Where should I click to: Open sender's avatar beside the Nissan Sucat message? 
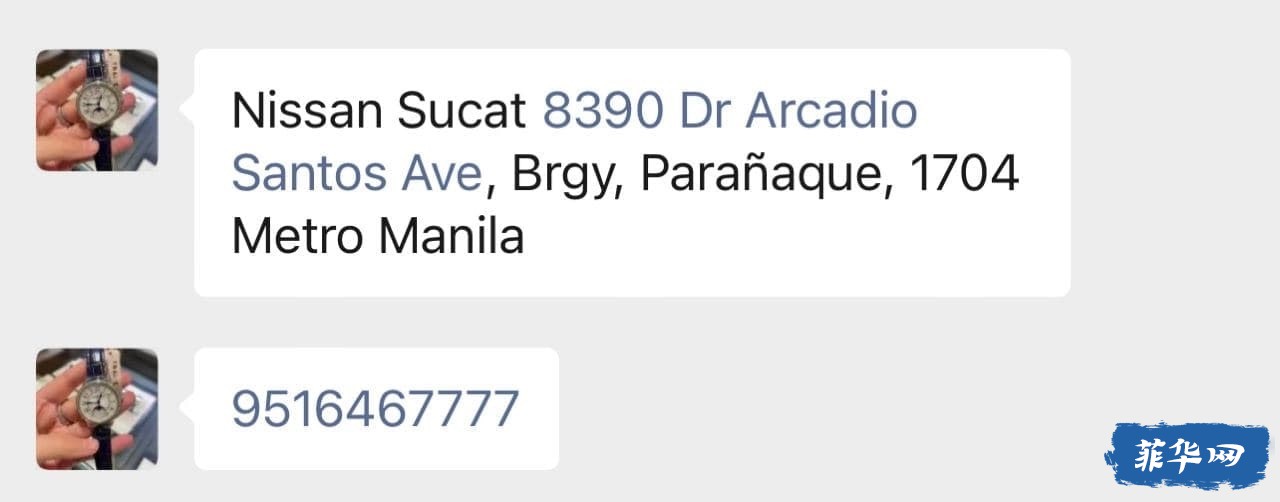pos(97,110)
